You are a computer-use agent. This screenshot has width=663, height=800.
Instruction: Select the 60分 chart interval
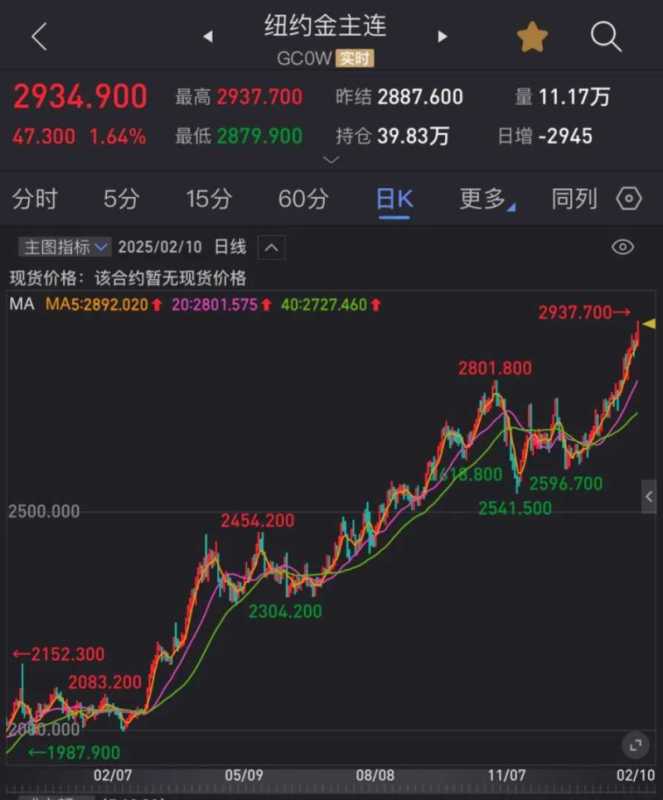[x=302, y=199]
